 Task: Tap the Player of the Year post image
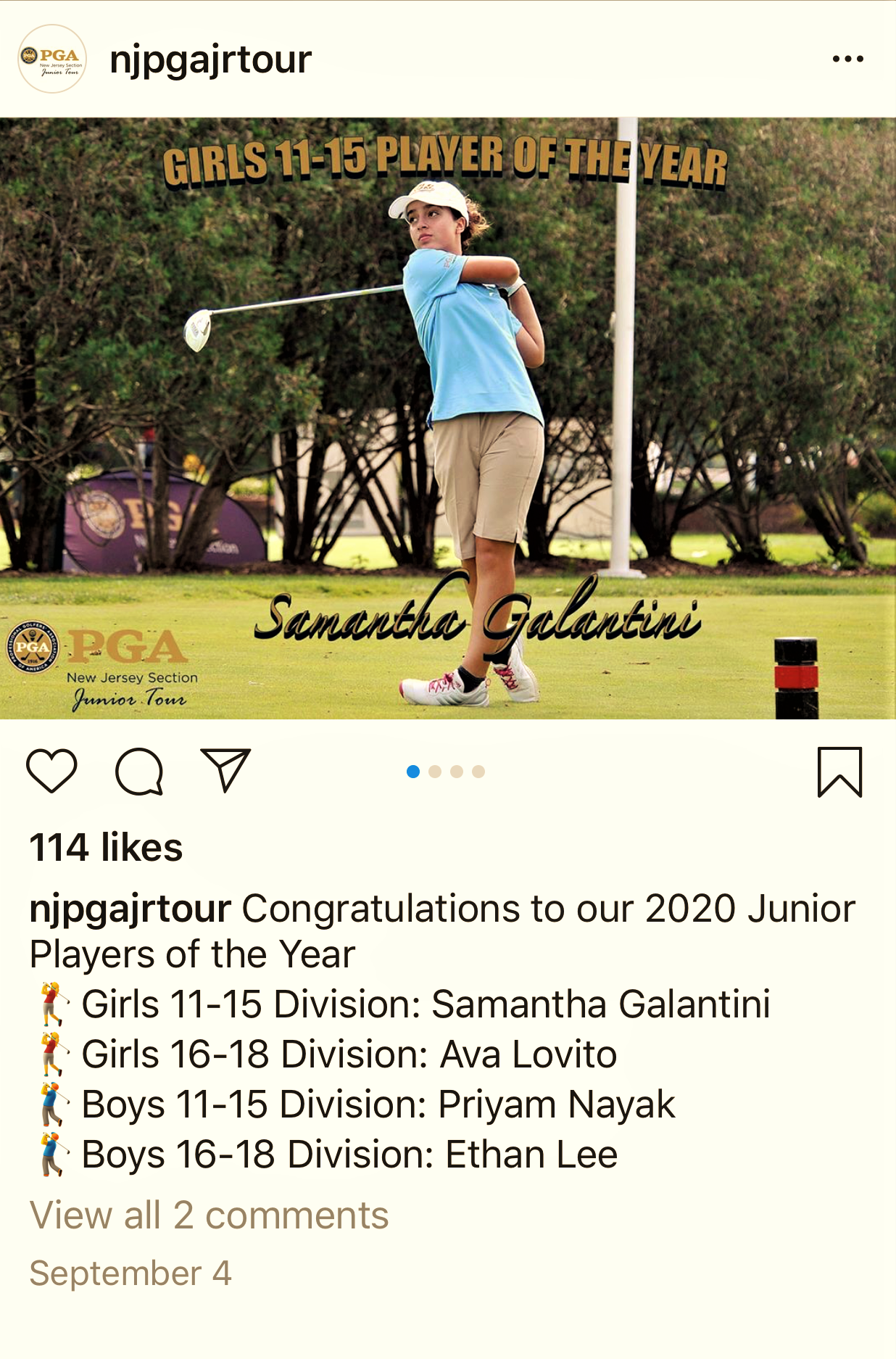[x=448, y=418]
